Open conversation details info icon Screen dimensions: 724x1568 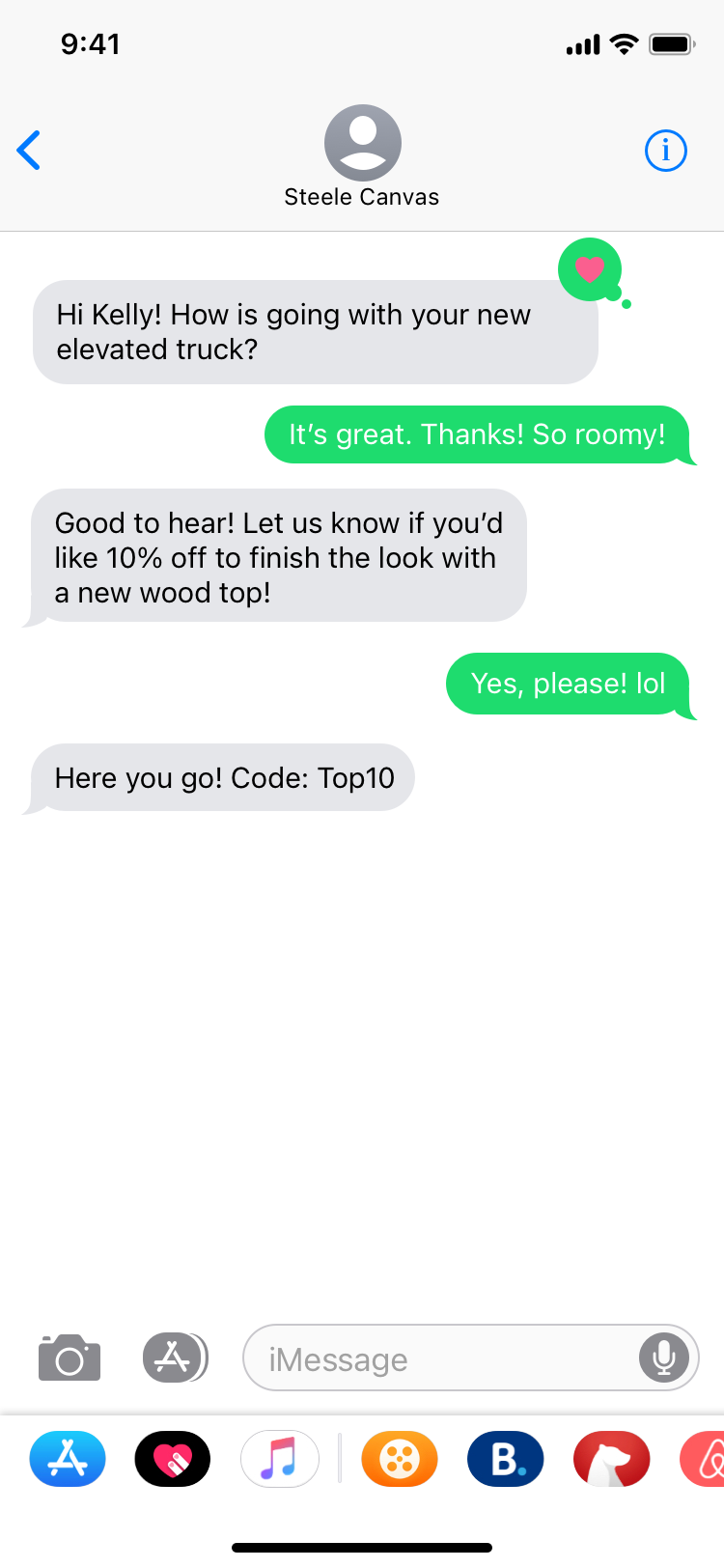pyautogui.click(x=665, y=151)
